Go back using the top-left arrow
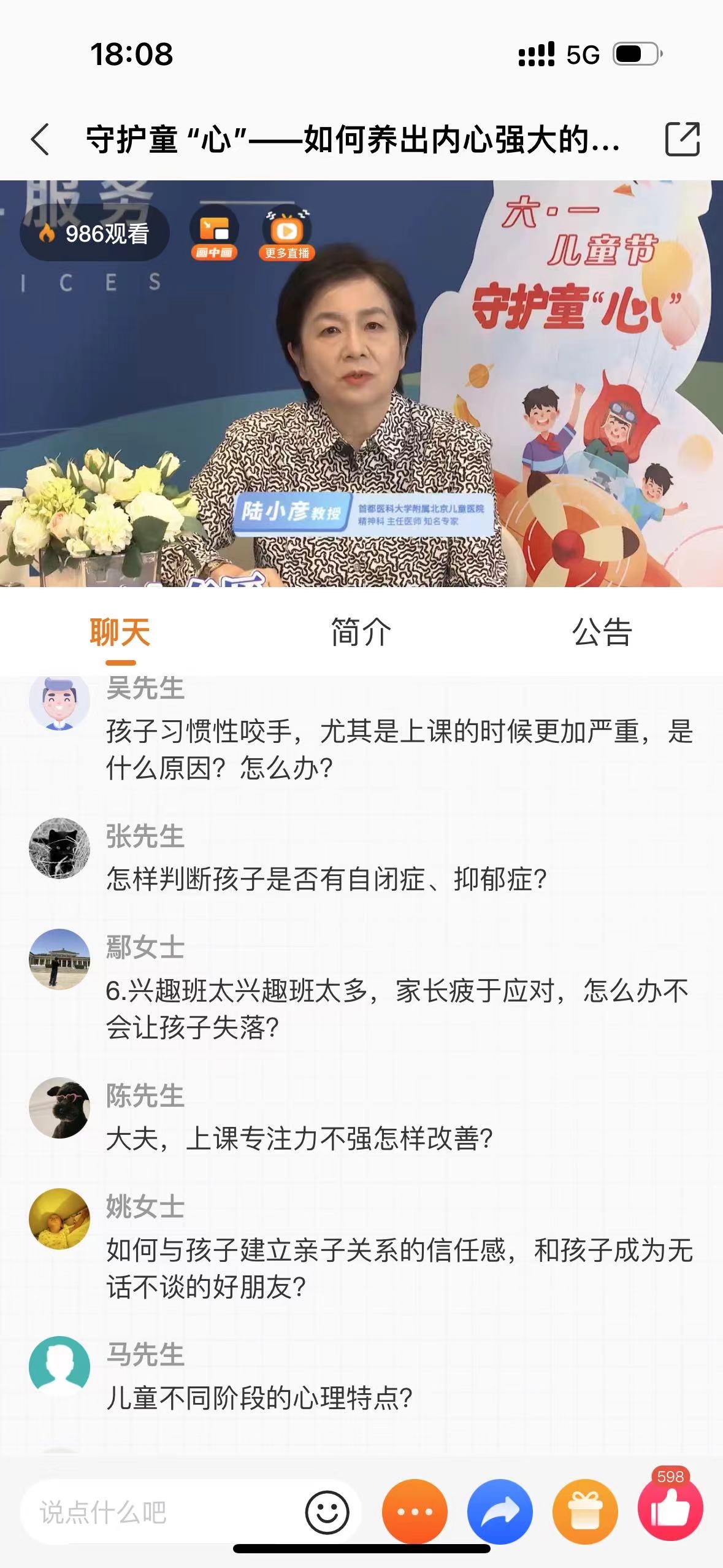Viewport: 723px width, 1568px height. [x=40, y=140]
